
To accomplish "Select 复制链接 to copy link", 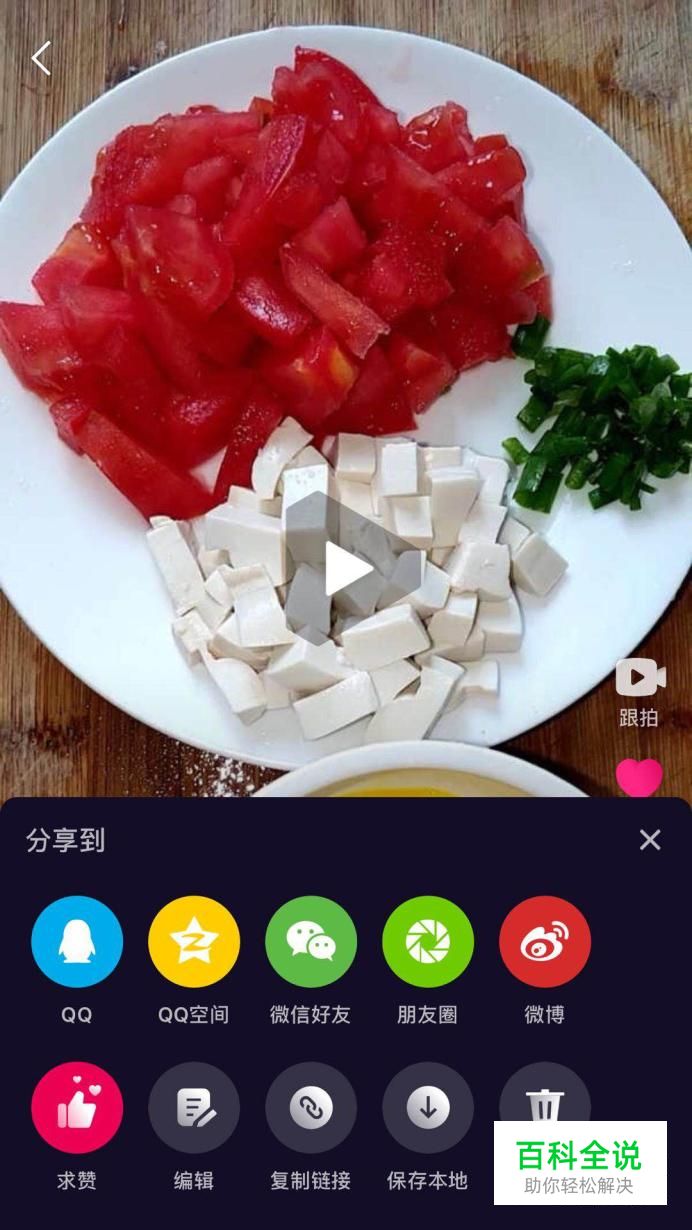I will point(311,1108).
